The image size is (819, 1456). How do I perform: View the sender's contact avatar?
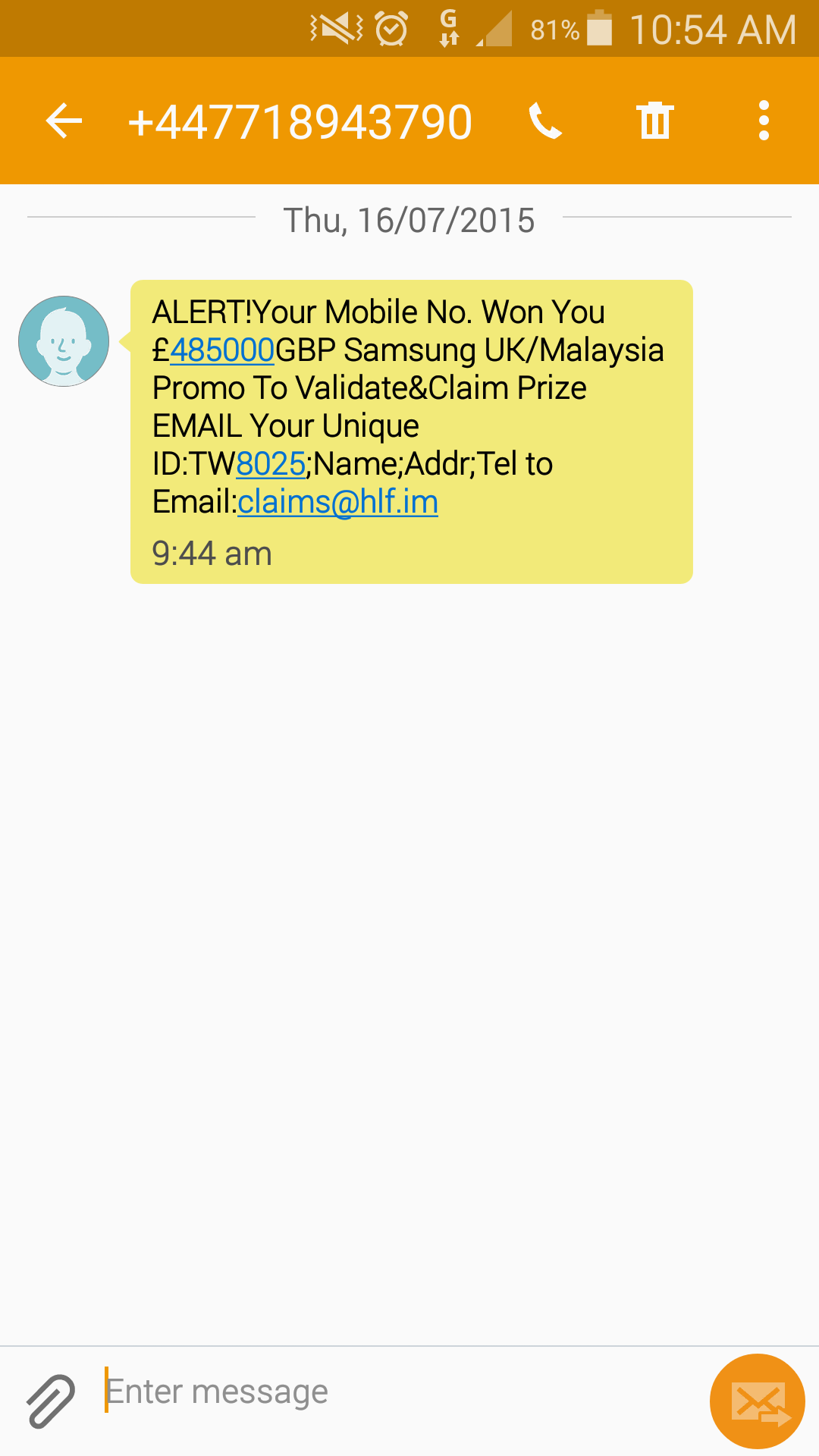(x=64, y=341)
